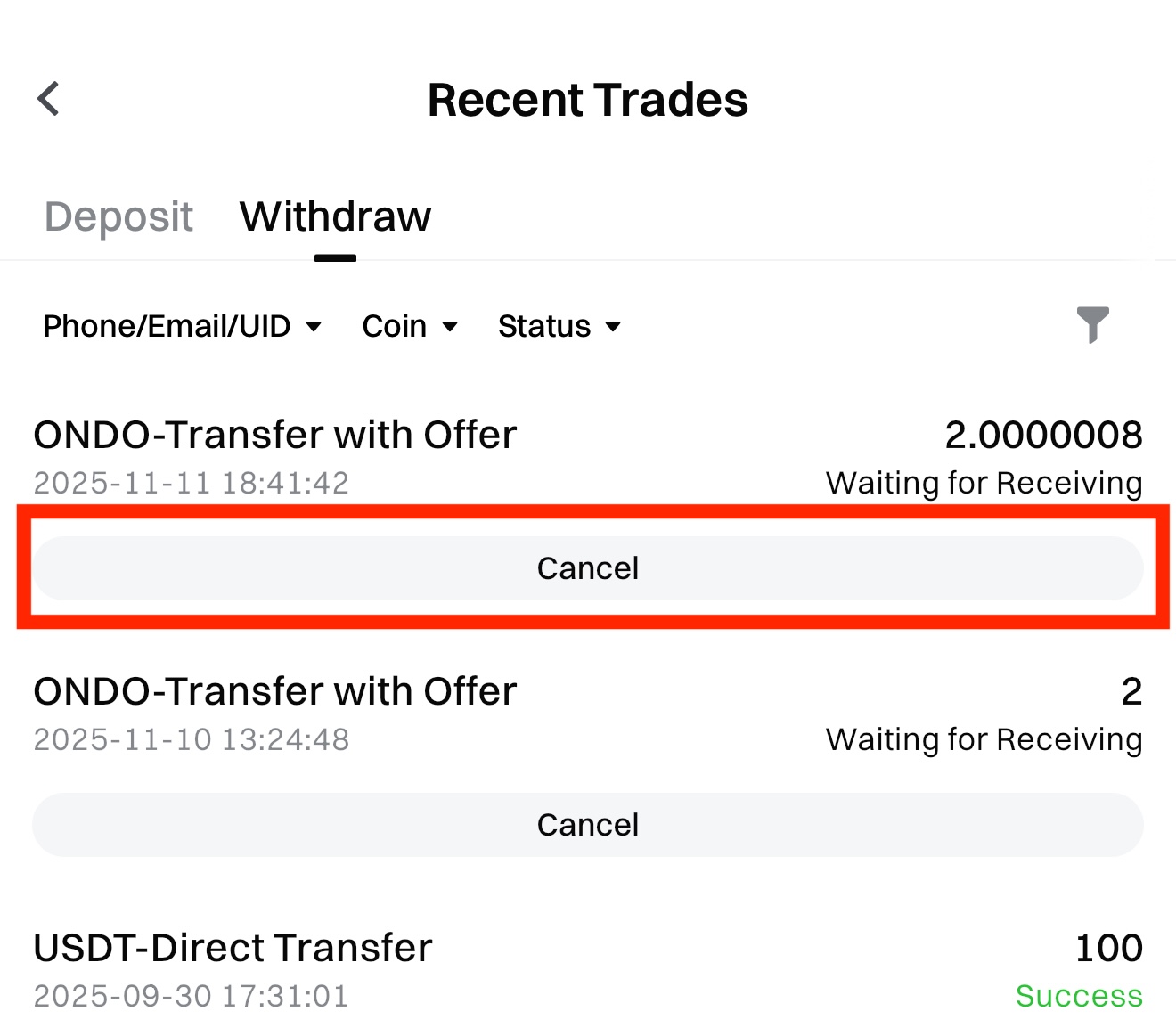Image resolution: width=1176 pixels, height=1036 pixels.
Task: Select the Withdraw tab
Action: 335,217
